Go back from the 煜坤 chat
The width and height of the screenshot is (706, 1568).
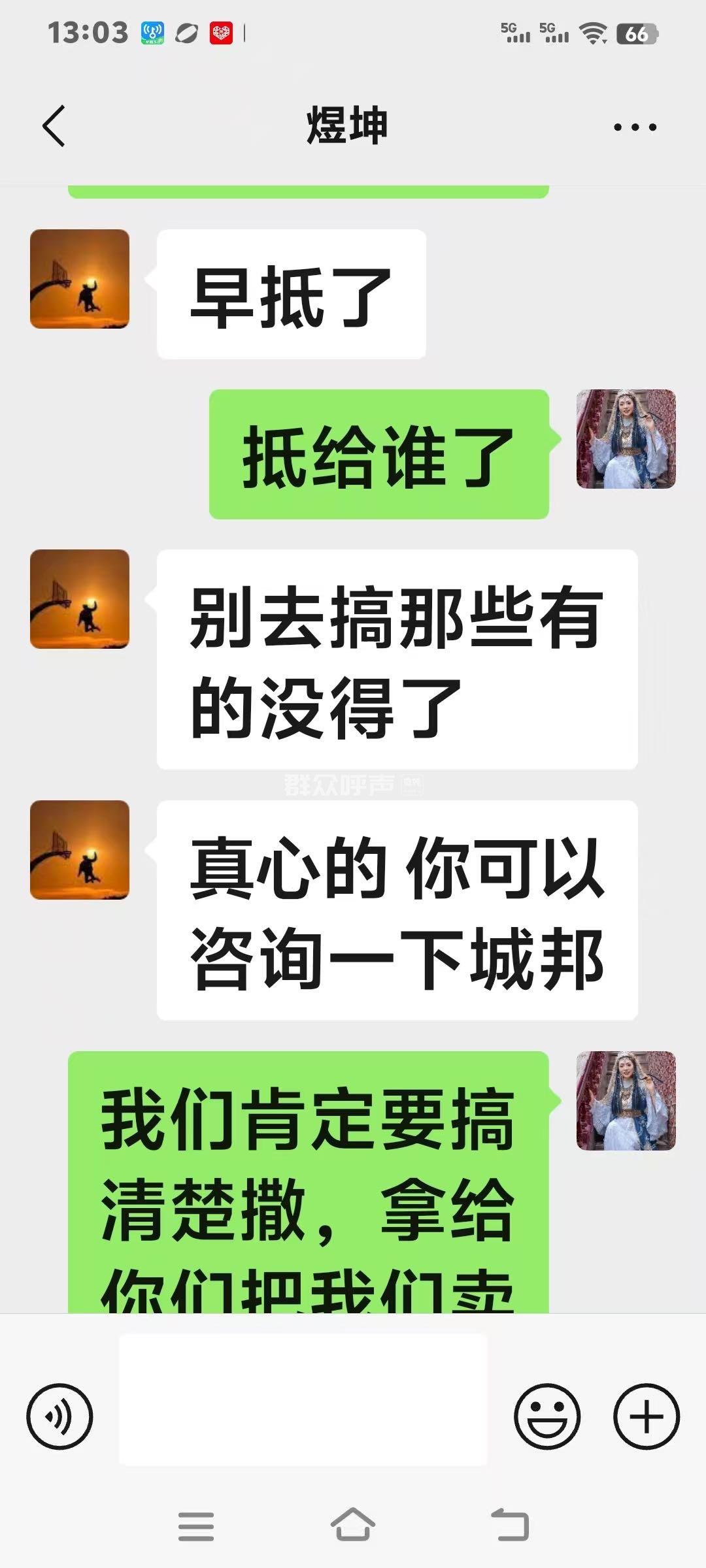(54, 125)
